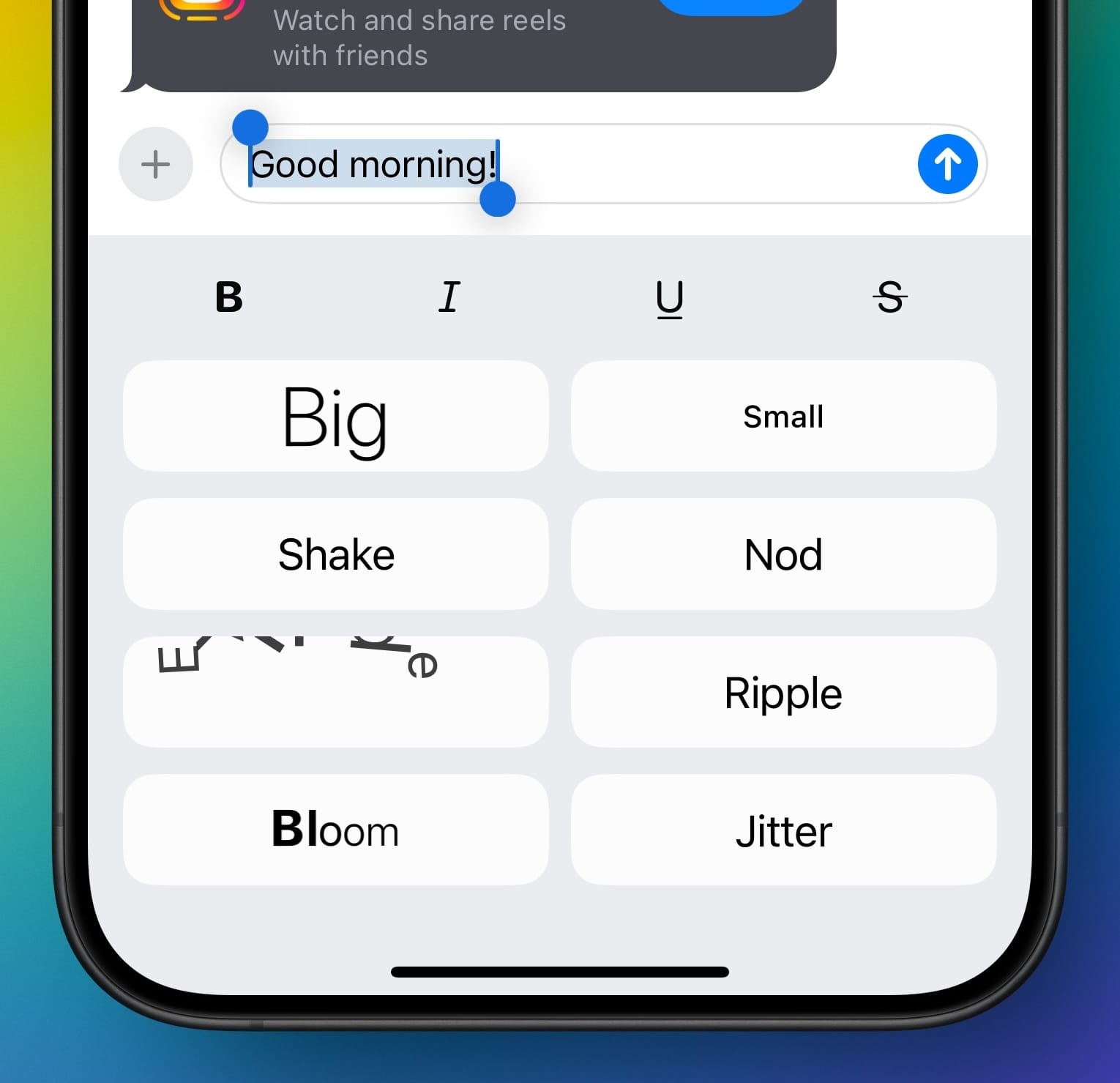Tap the Good morning! message field
1120x1083 pixels.
603,164
